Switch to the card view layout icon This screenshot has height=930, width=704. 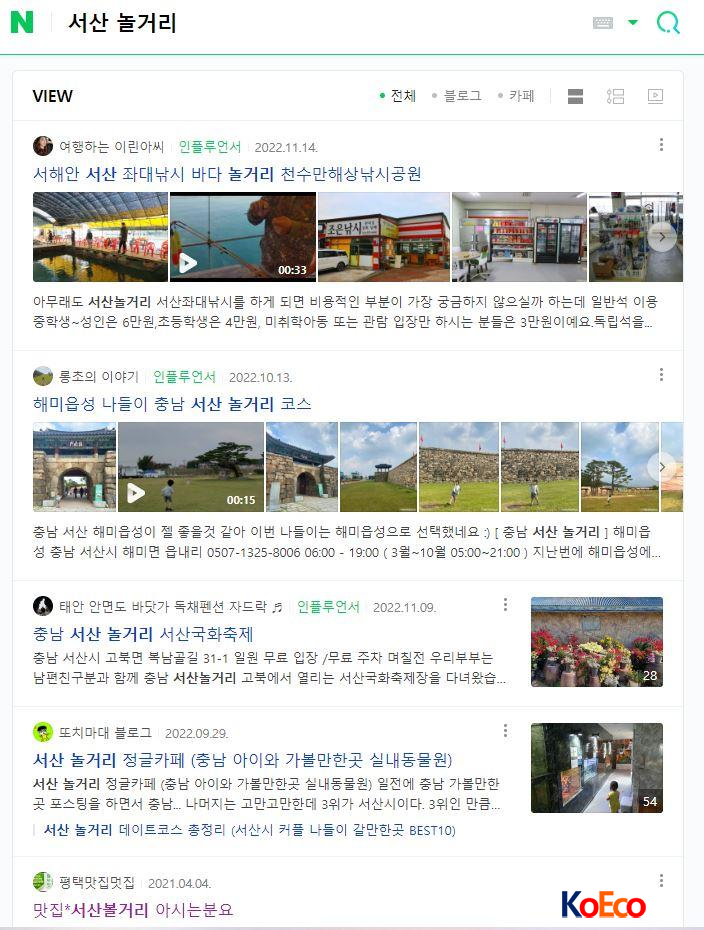tap(575, 96)
